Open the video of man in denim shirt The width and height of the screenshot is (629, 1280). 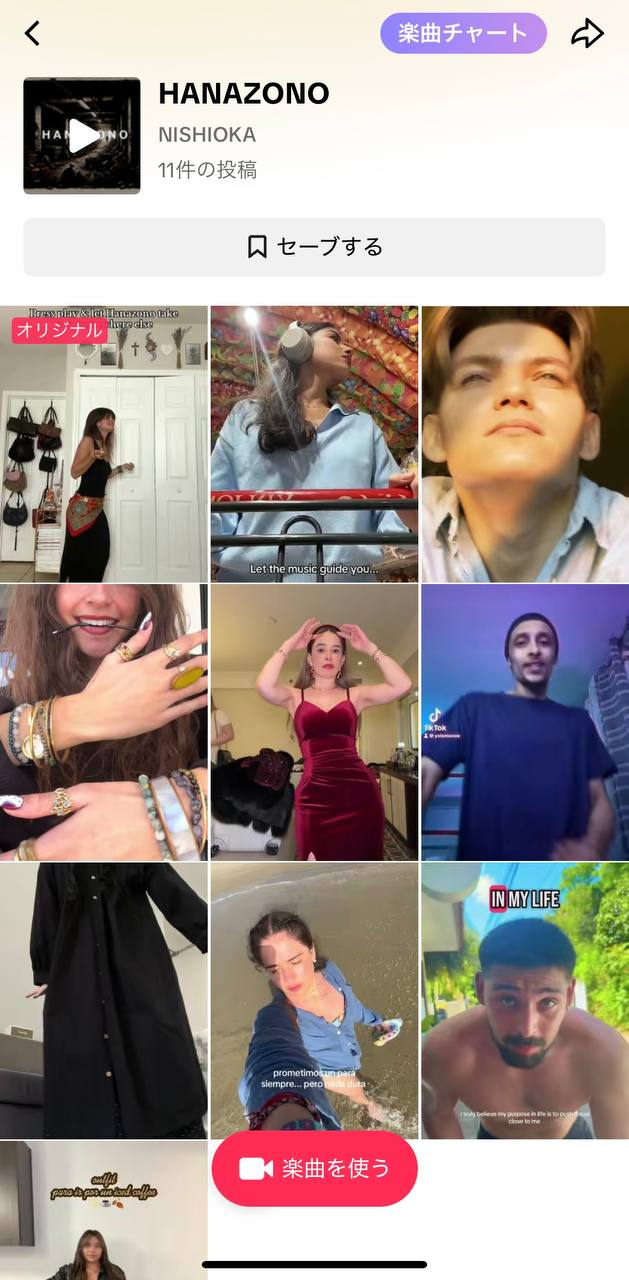pyautogui.click(x=524, y=444)
